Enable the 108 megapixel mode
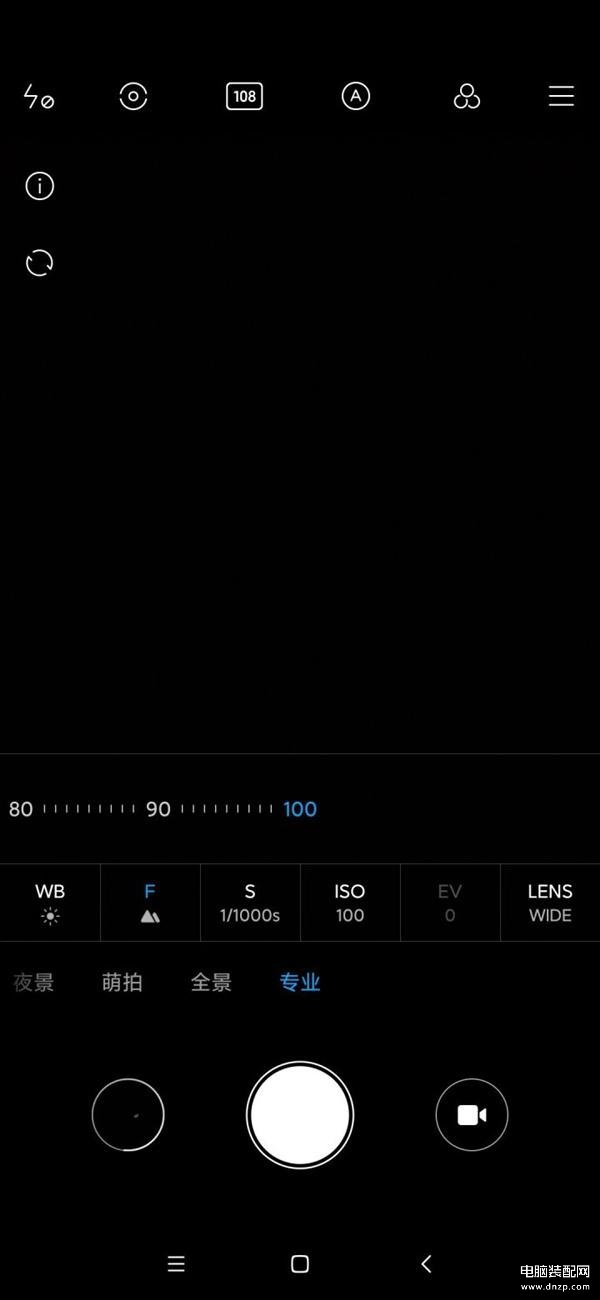 coord(244,96)
